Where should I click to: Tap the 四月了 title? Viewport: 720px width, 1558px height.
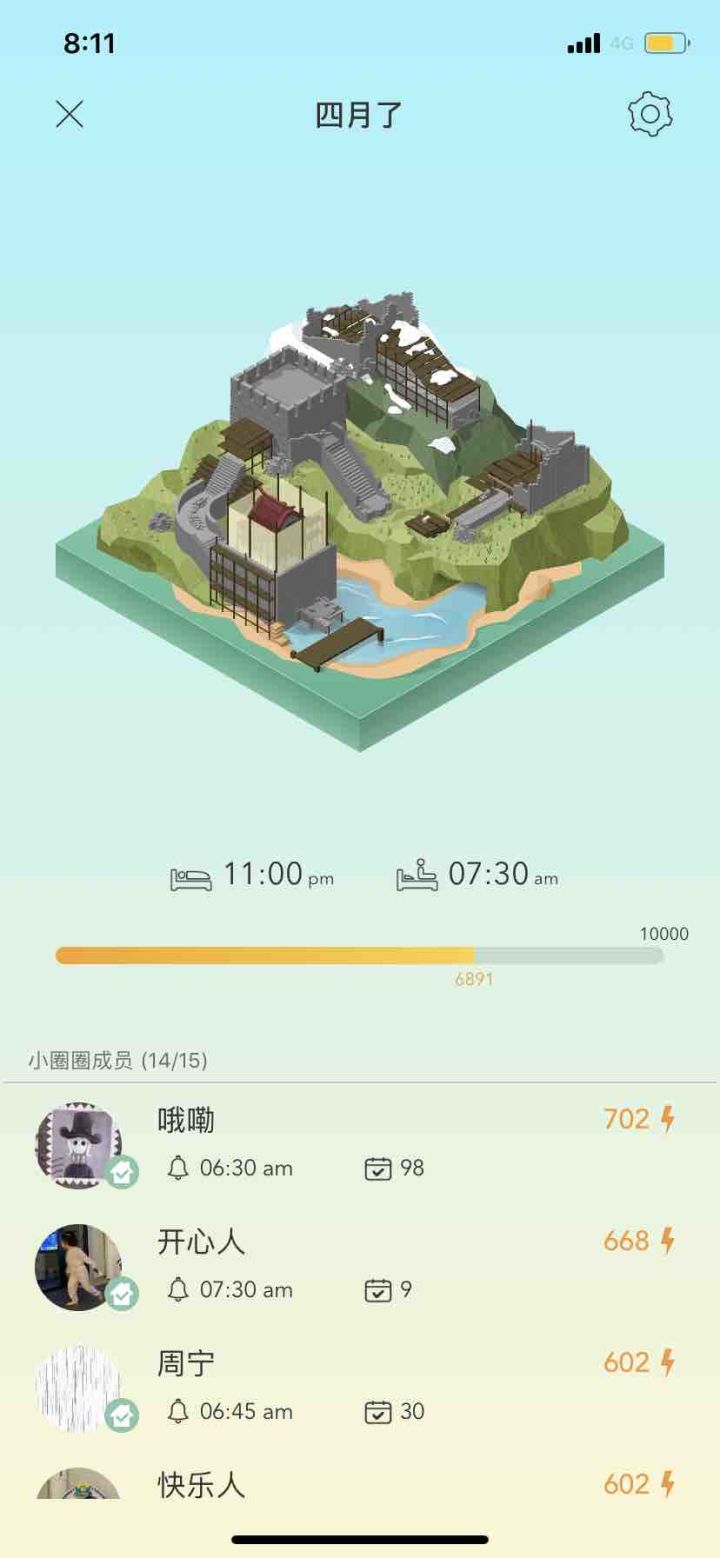pos(358,114)
